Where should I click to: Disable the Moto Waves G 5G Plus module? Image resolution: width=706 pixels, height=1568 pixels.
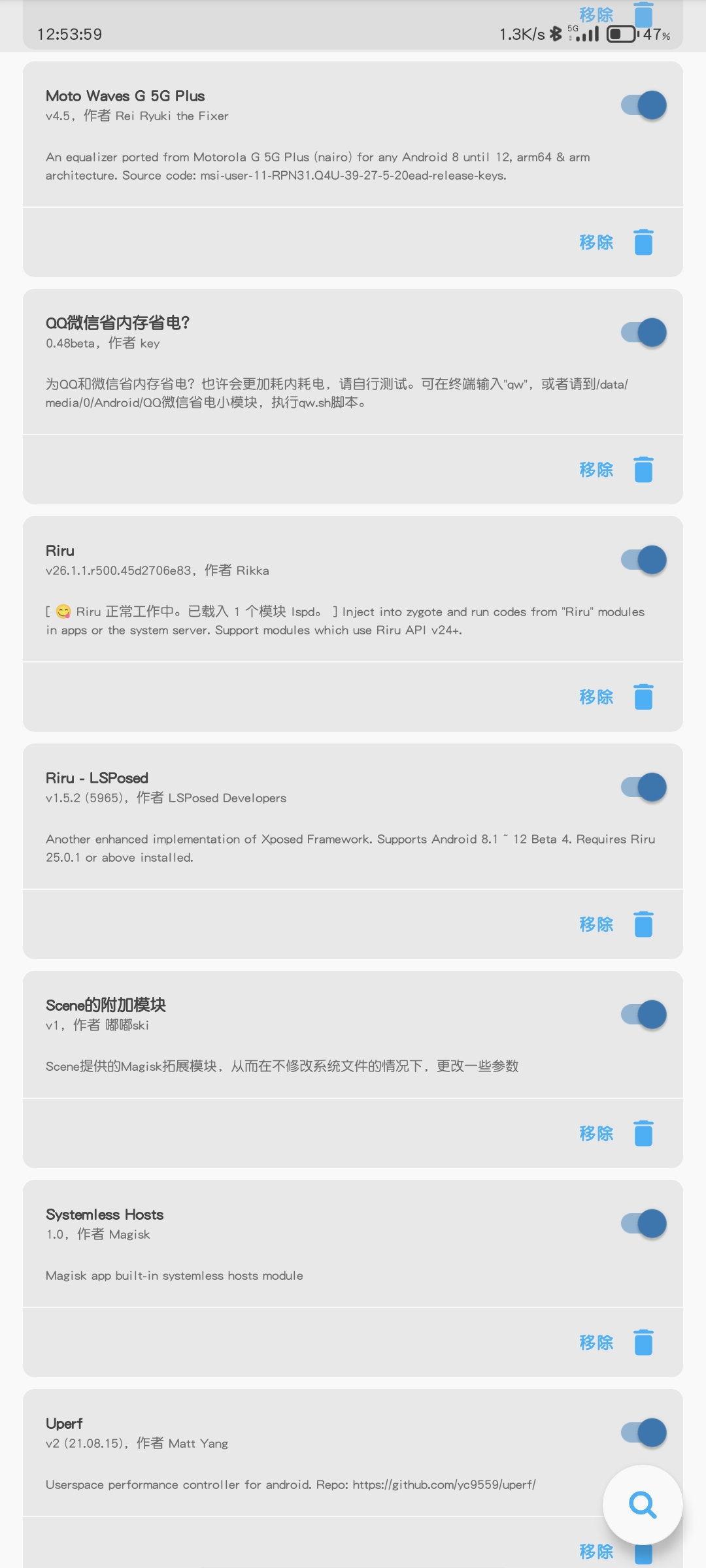[x=644, y=105]
